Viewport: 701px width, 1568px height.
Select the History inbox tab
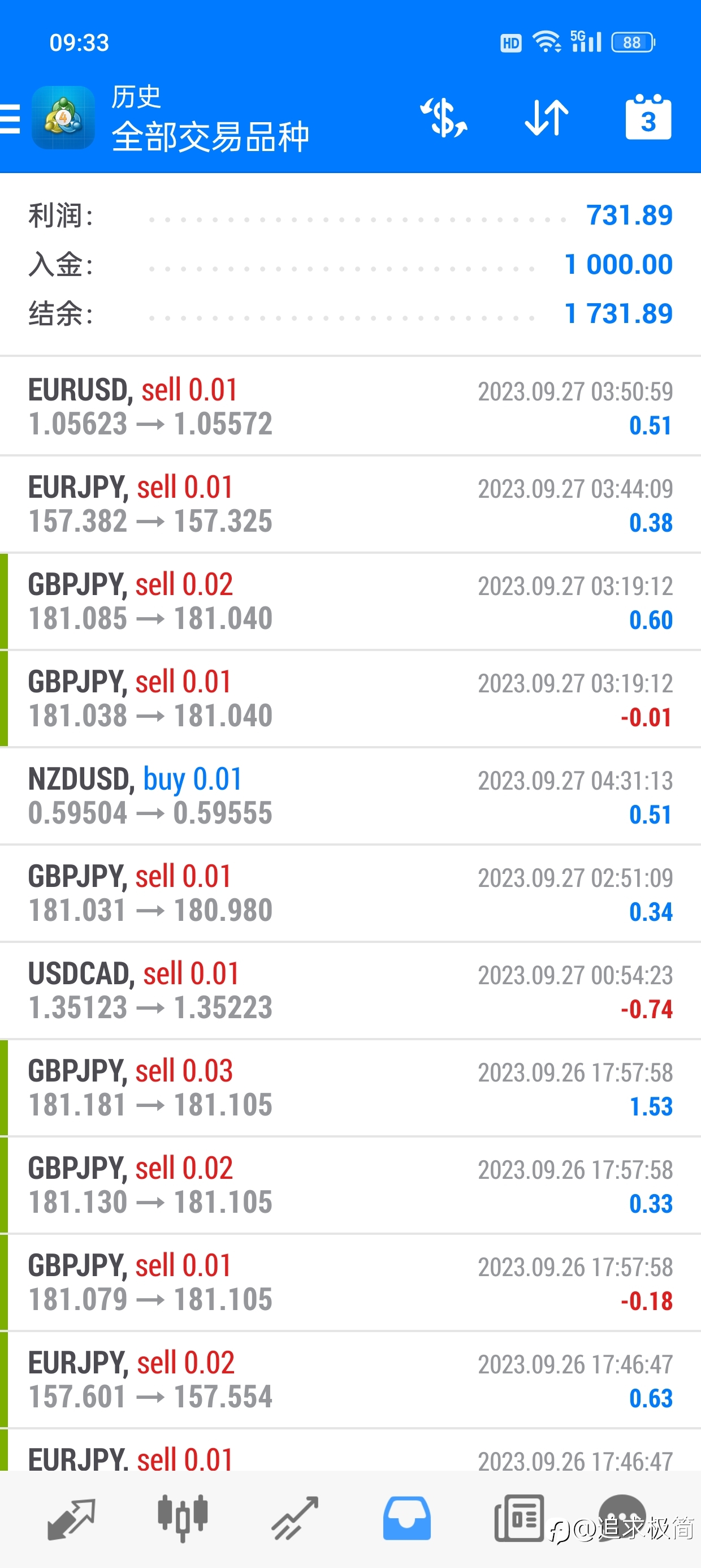(x=406, y=1519)
